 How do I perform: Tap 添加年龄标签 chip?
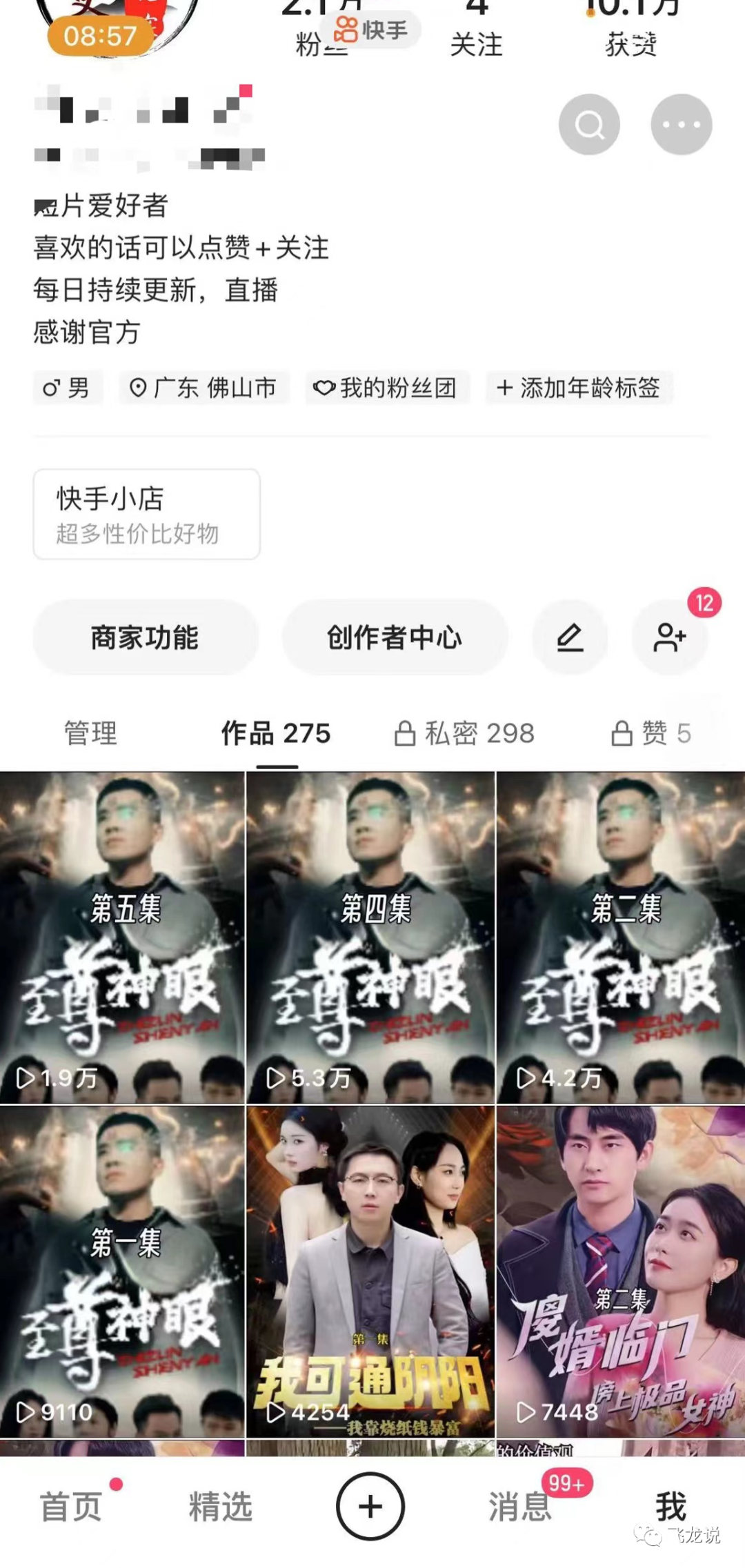579,388
